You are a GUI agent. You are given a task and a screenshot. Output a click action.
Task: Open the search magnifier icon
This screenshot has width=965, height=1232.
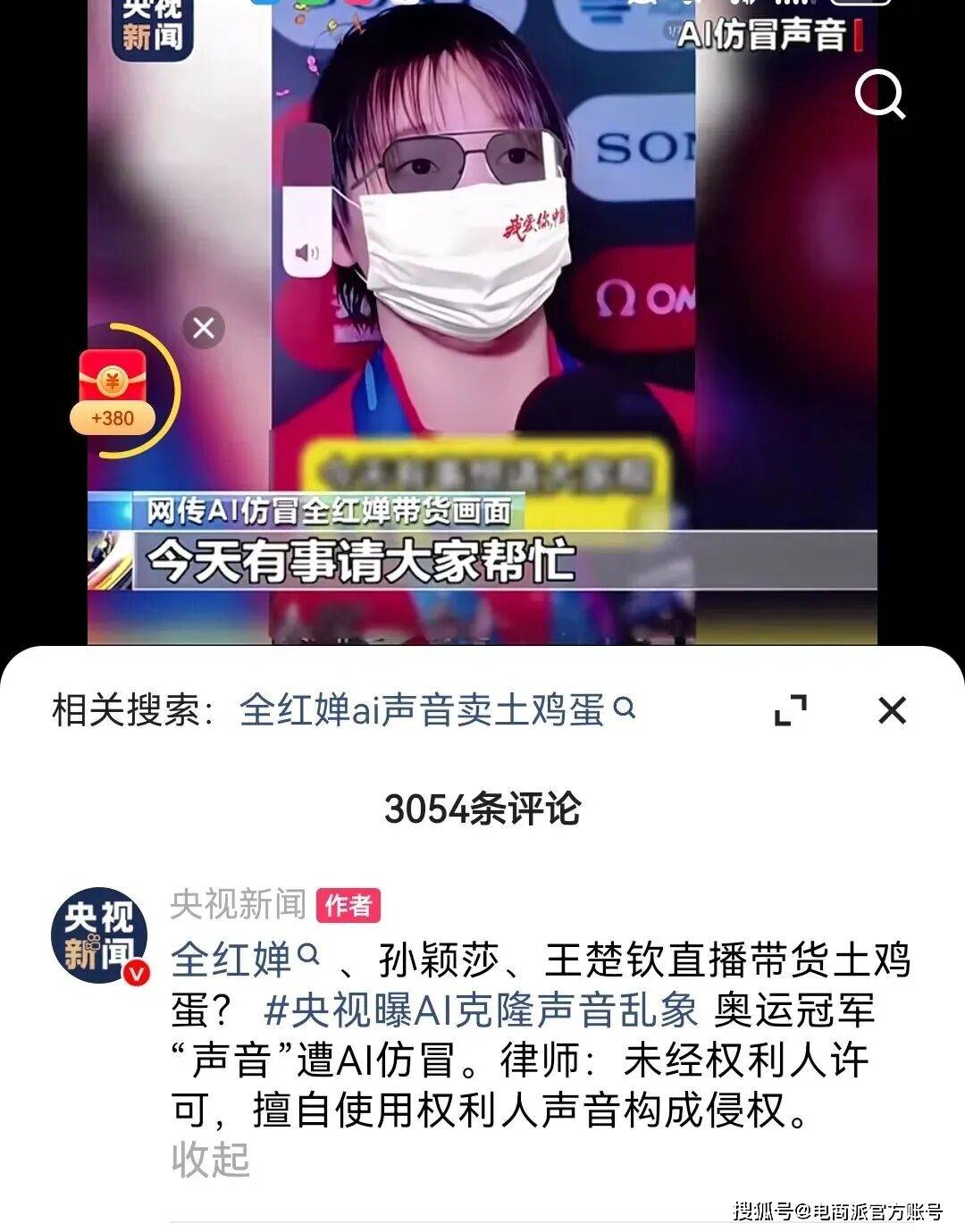point(880,95)
